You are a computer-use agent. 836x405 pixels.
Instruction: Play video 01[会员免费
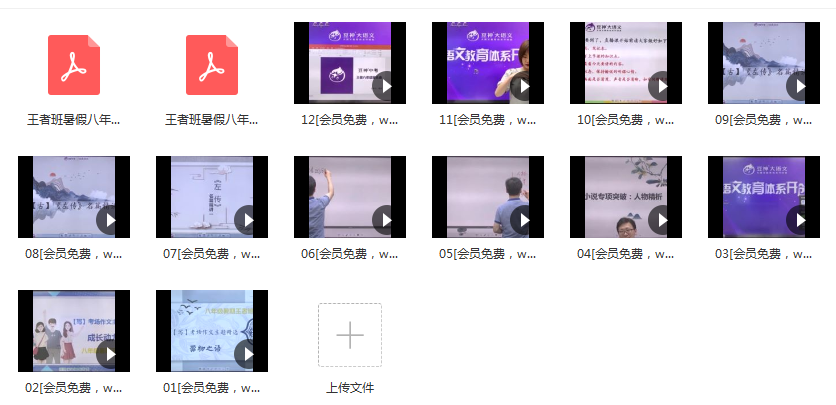[x=212, y=331]
